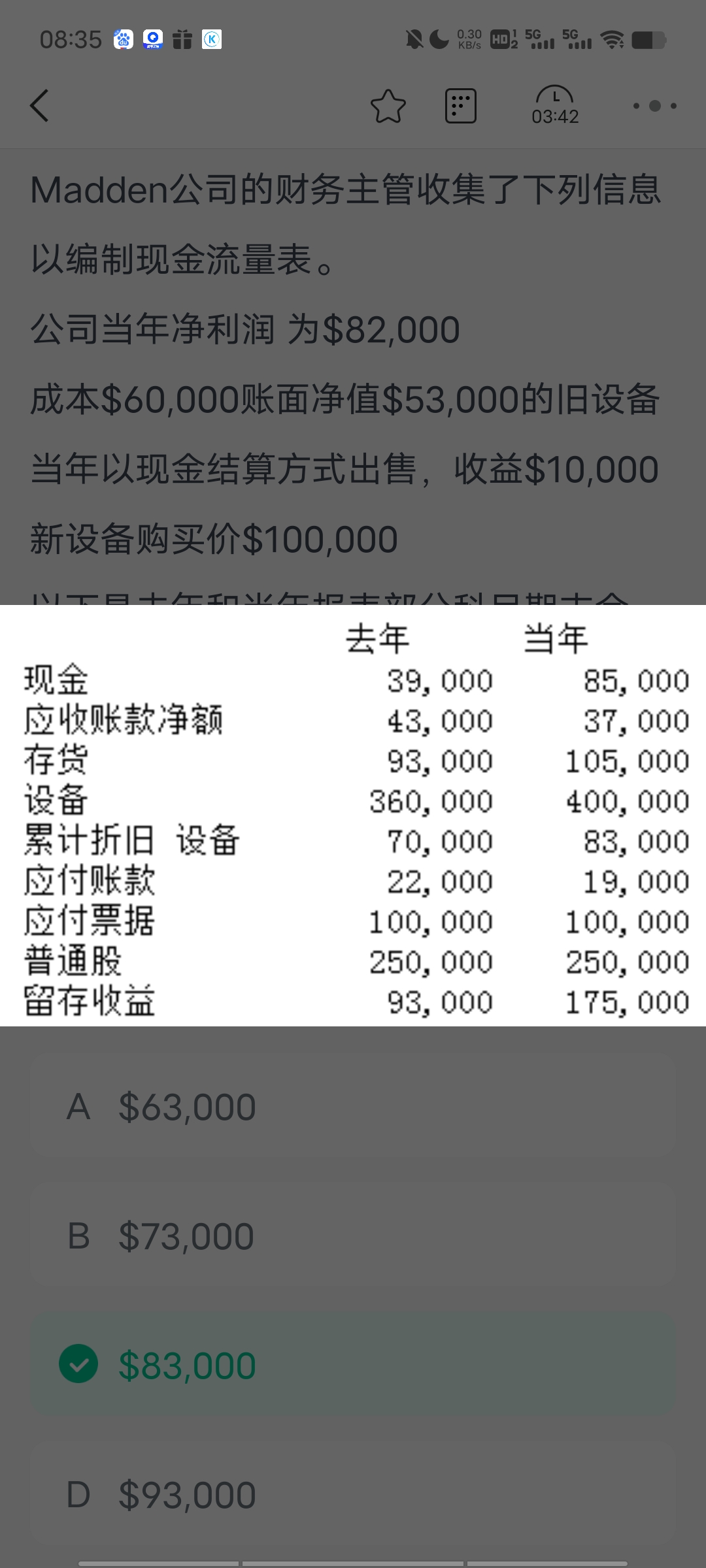Favorite this question with the star

388,106
